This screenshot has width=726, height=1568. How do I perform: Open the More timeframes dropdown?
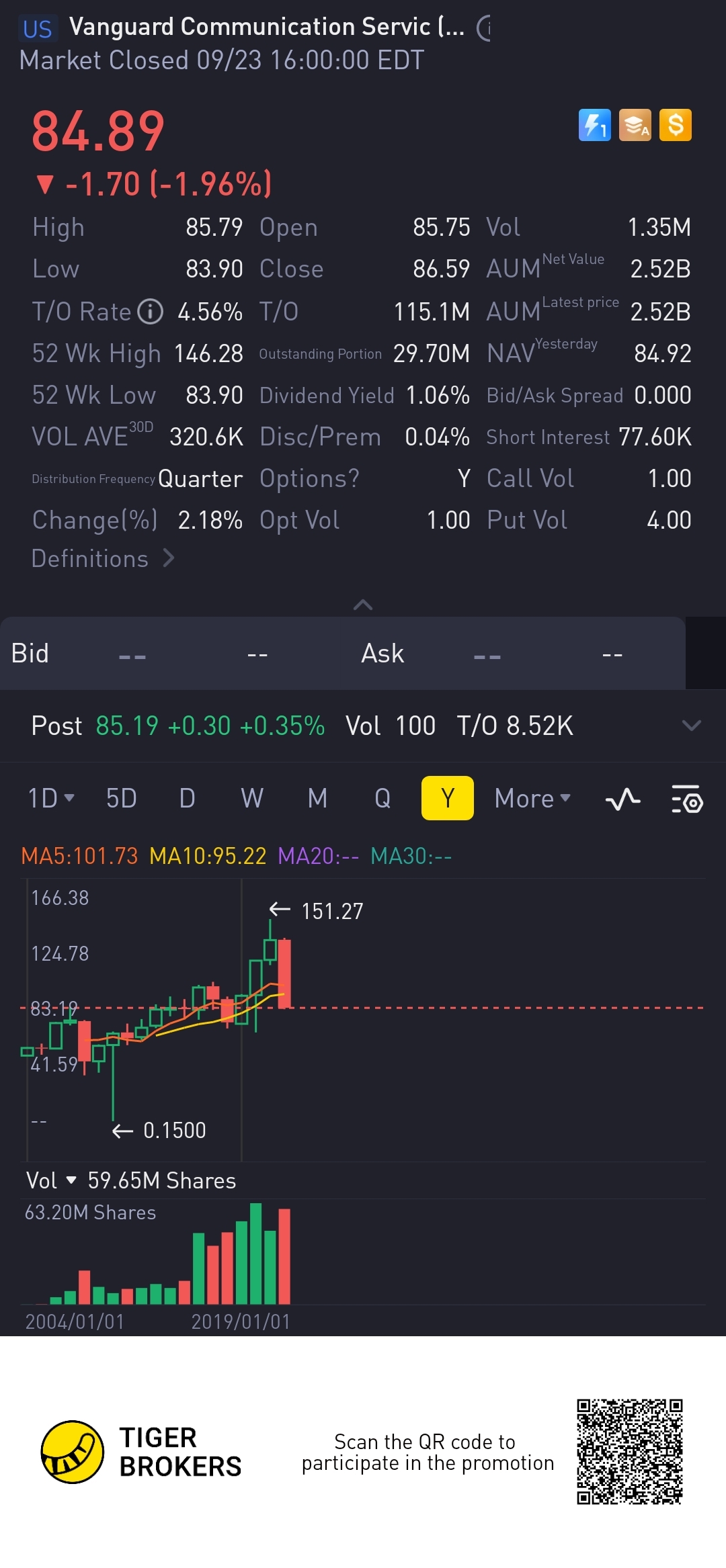click(x=532, y=798)
